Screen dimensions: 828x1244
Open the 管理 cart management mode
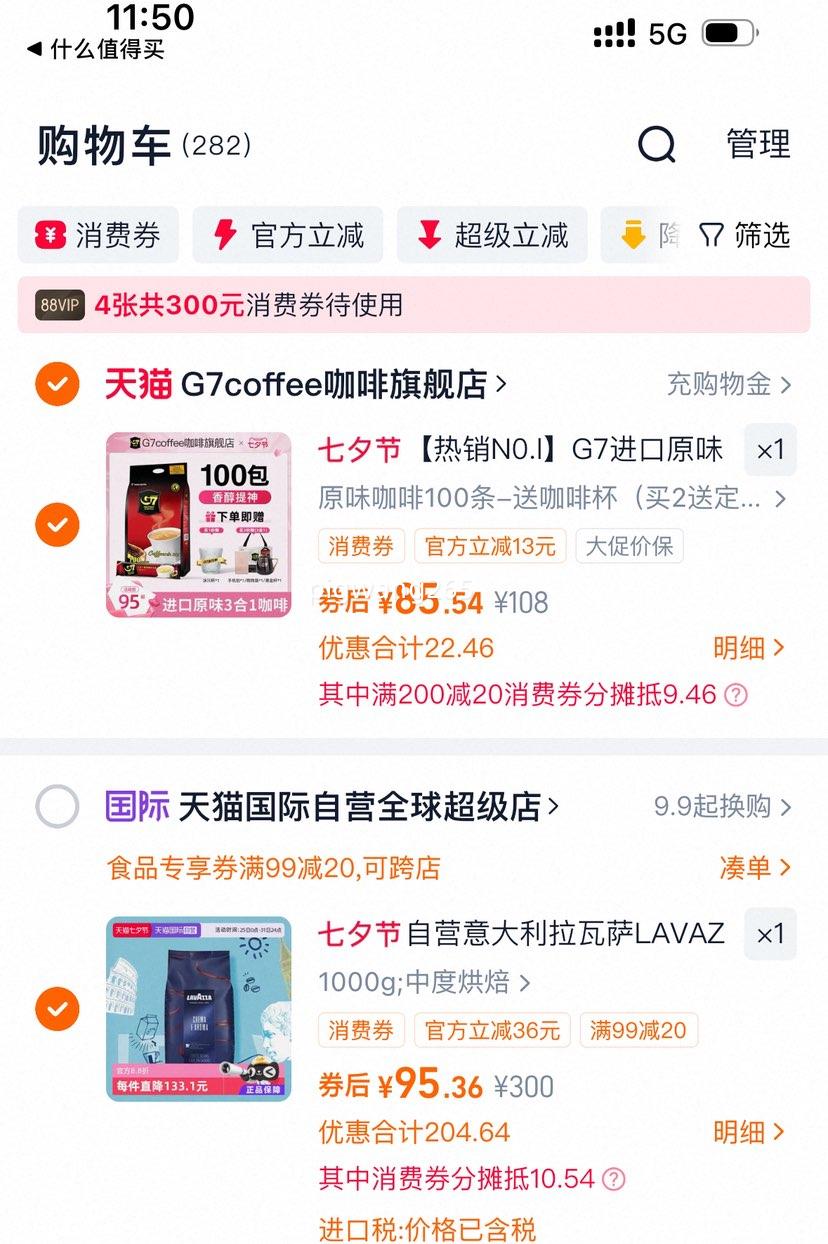click(x=758, y=145)
